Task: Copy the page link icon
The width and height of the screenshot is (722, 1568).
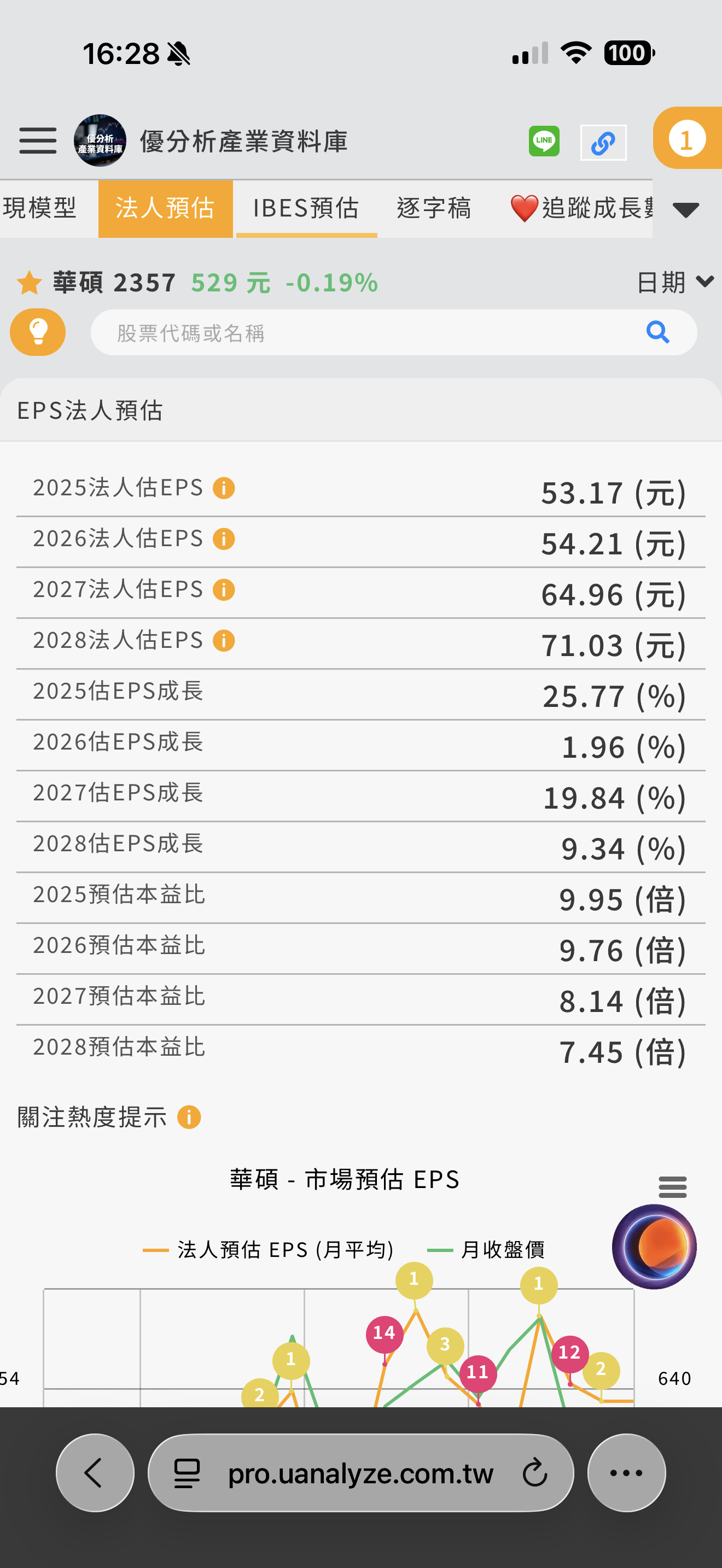Action: [x=603, y=143]
